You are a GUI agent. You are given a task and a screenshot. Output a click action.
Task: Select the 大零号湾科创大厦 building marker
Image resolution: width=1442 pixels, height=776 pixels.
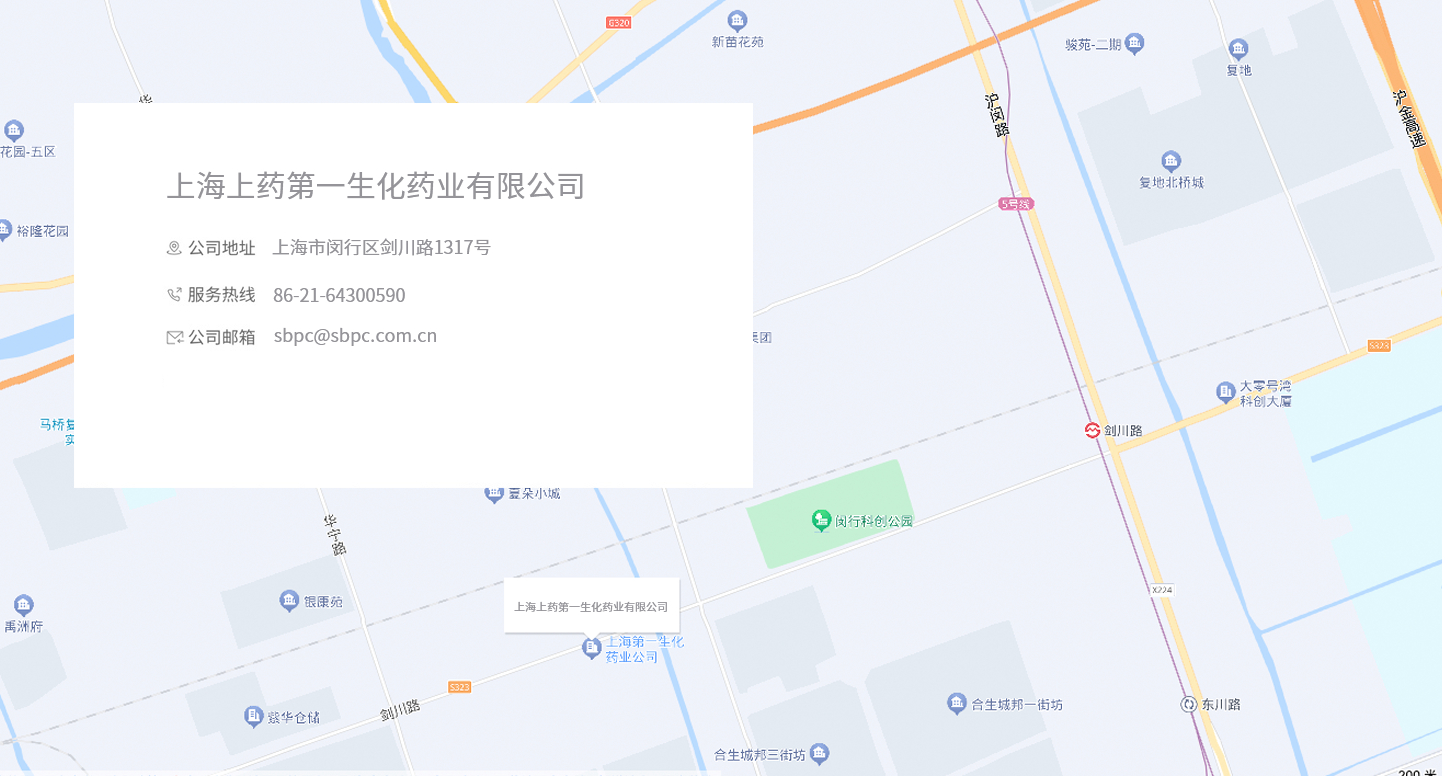tap(1226, 392)
